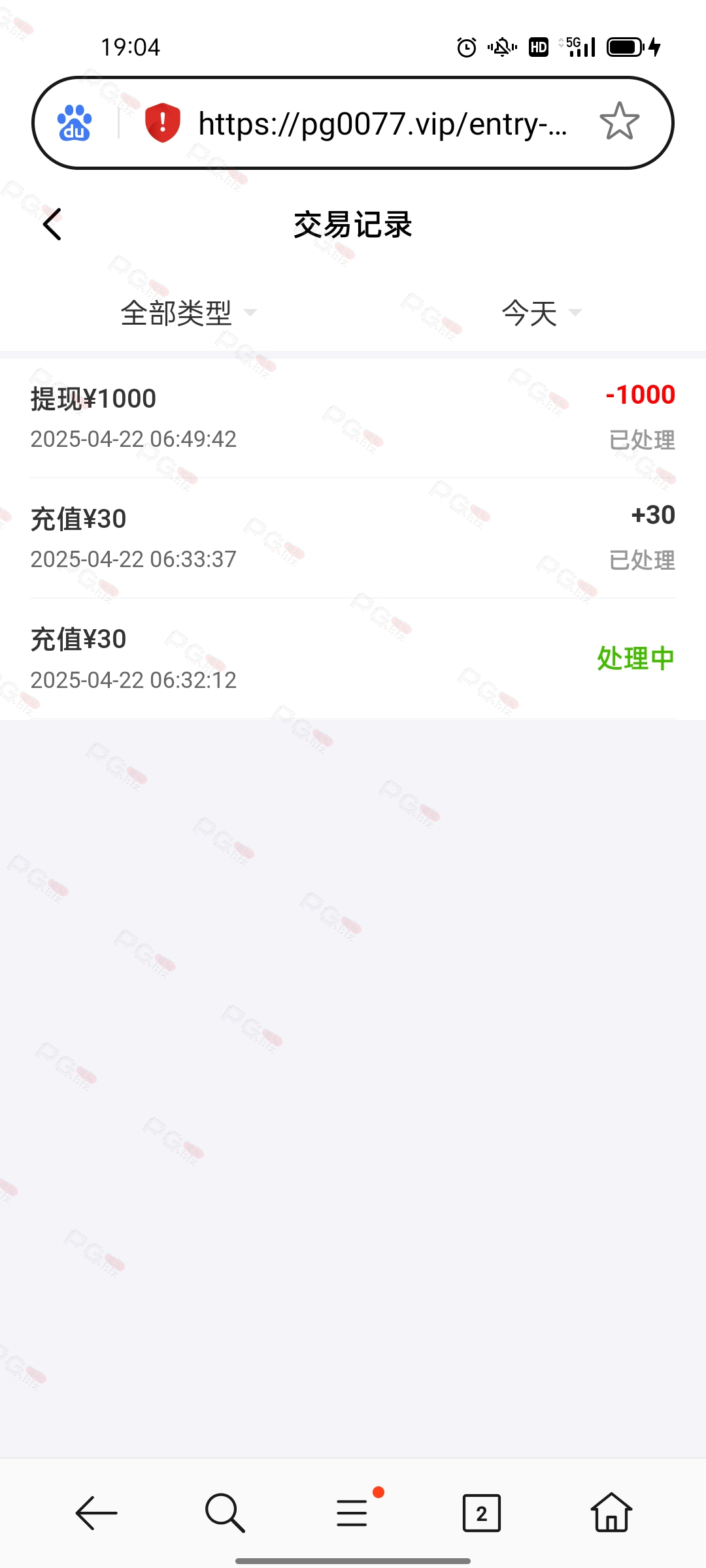Image resolution: width=706 pixels, height=1568 pixels.
Task: Open the 充值¥30 record marked 处理中
Action: (x=353, y=659)
